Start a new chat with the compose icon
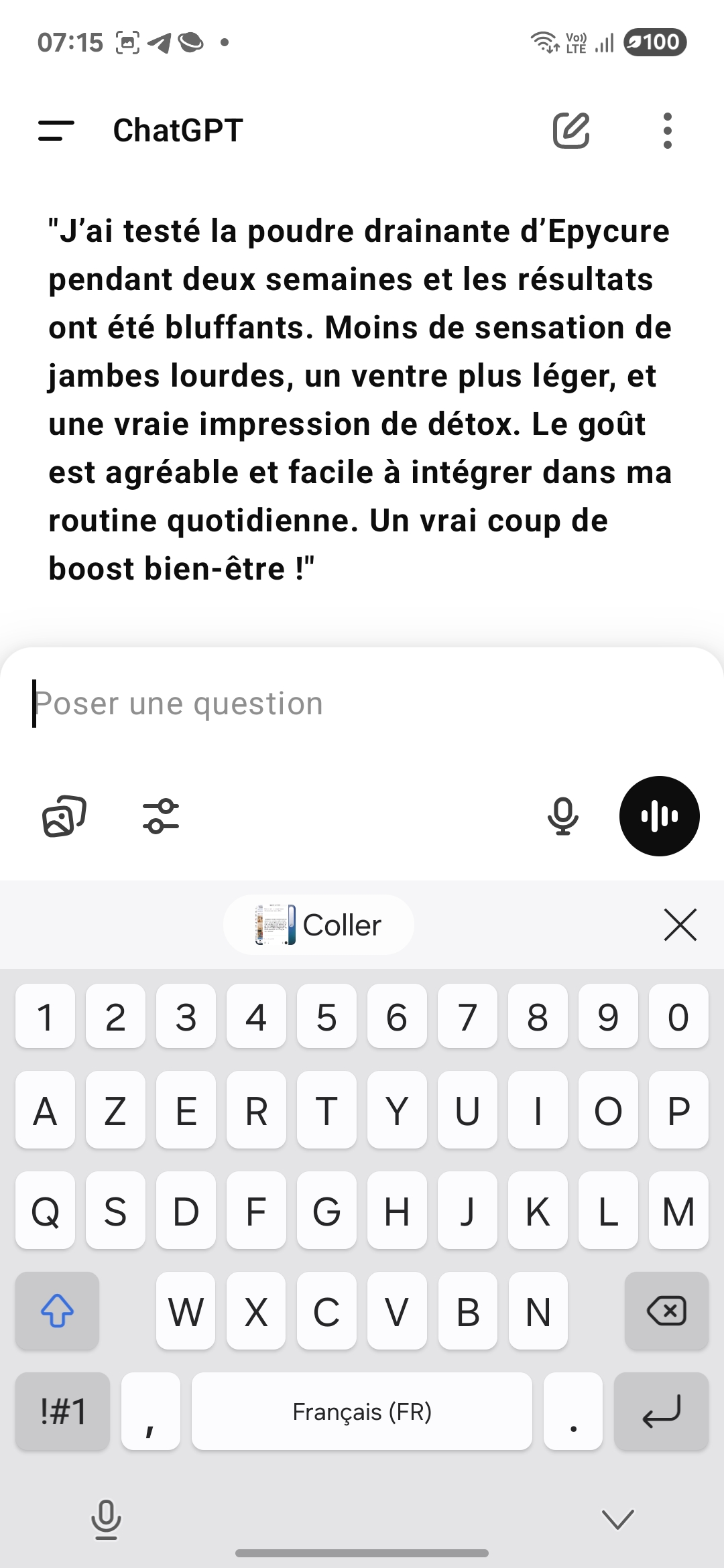 [571, 130]
